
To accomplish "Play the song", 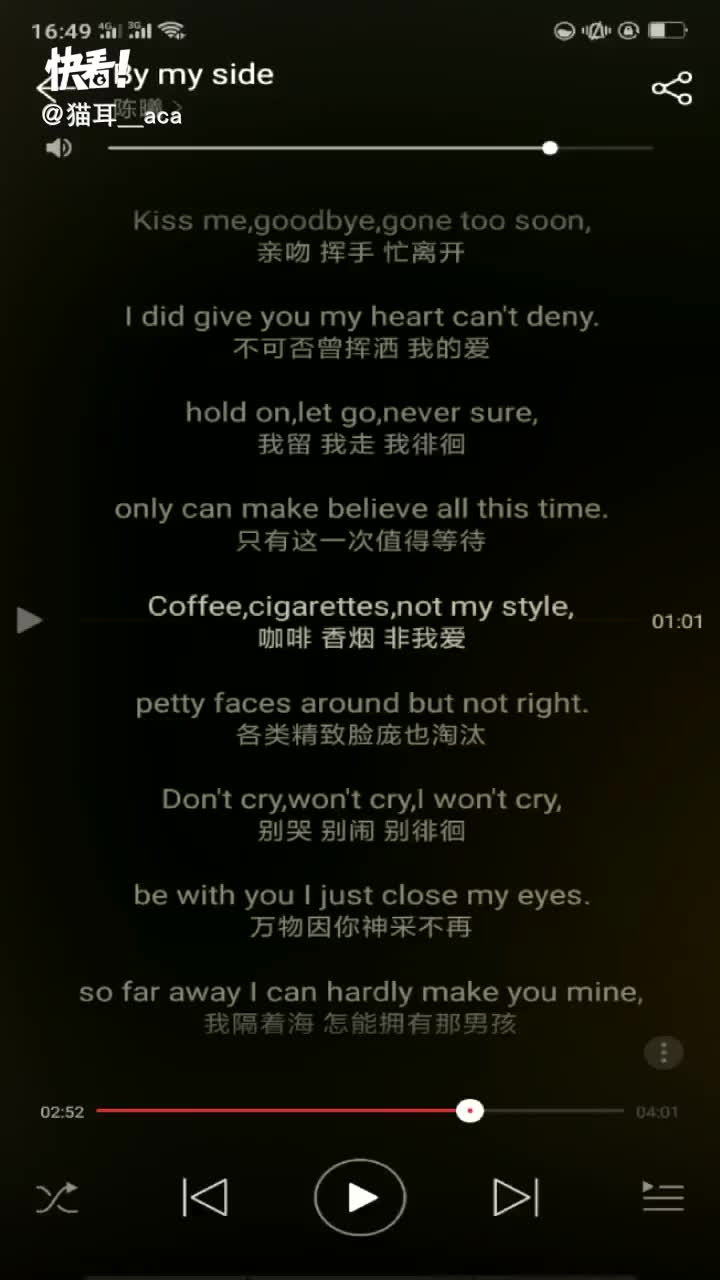I will click(x=360, y=1197).
